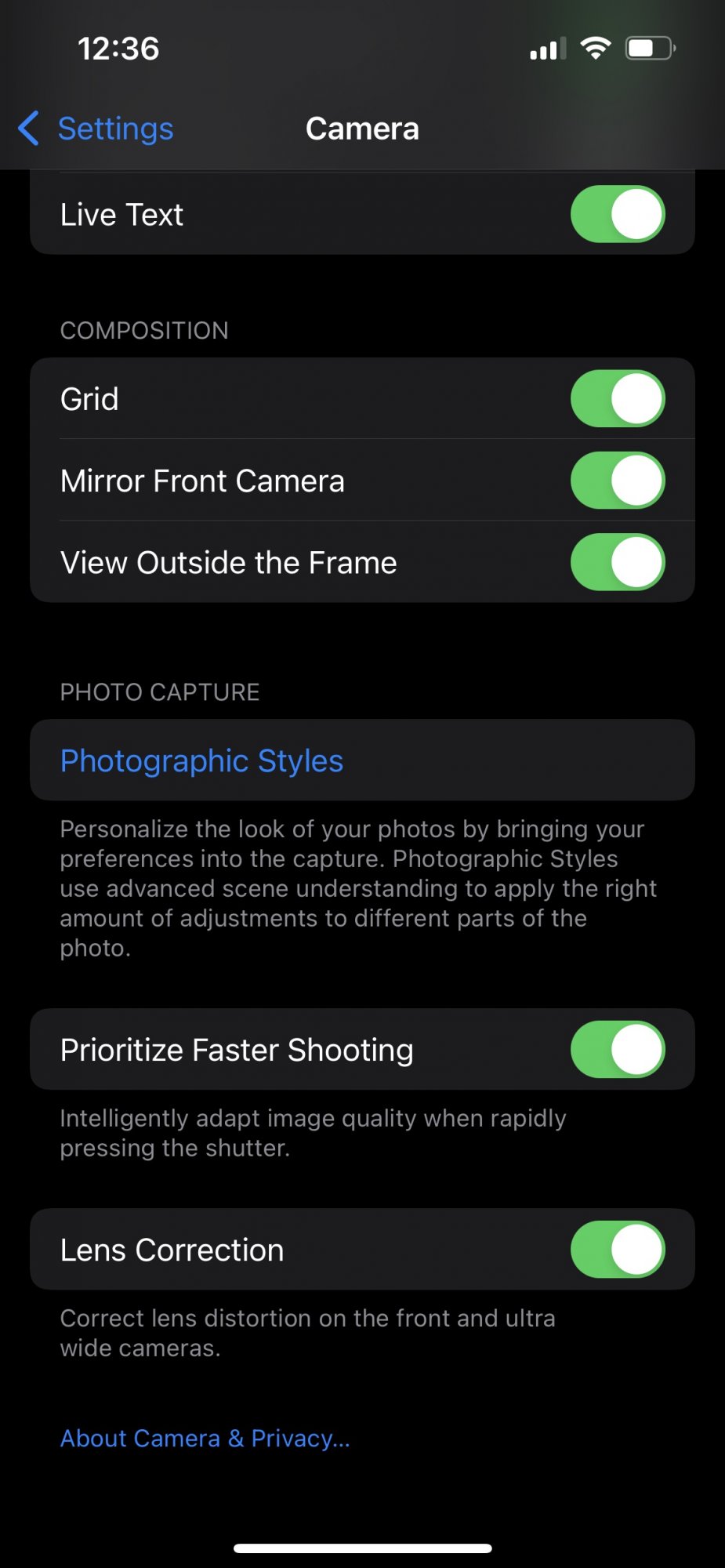Turn off the Live Text switch
Screen dimensions: 725x1568
point(618,214)
